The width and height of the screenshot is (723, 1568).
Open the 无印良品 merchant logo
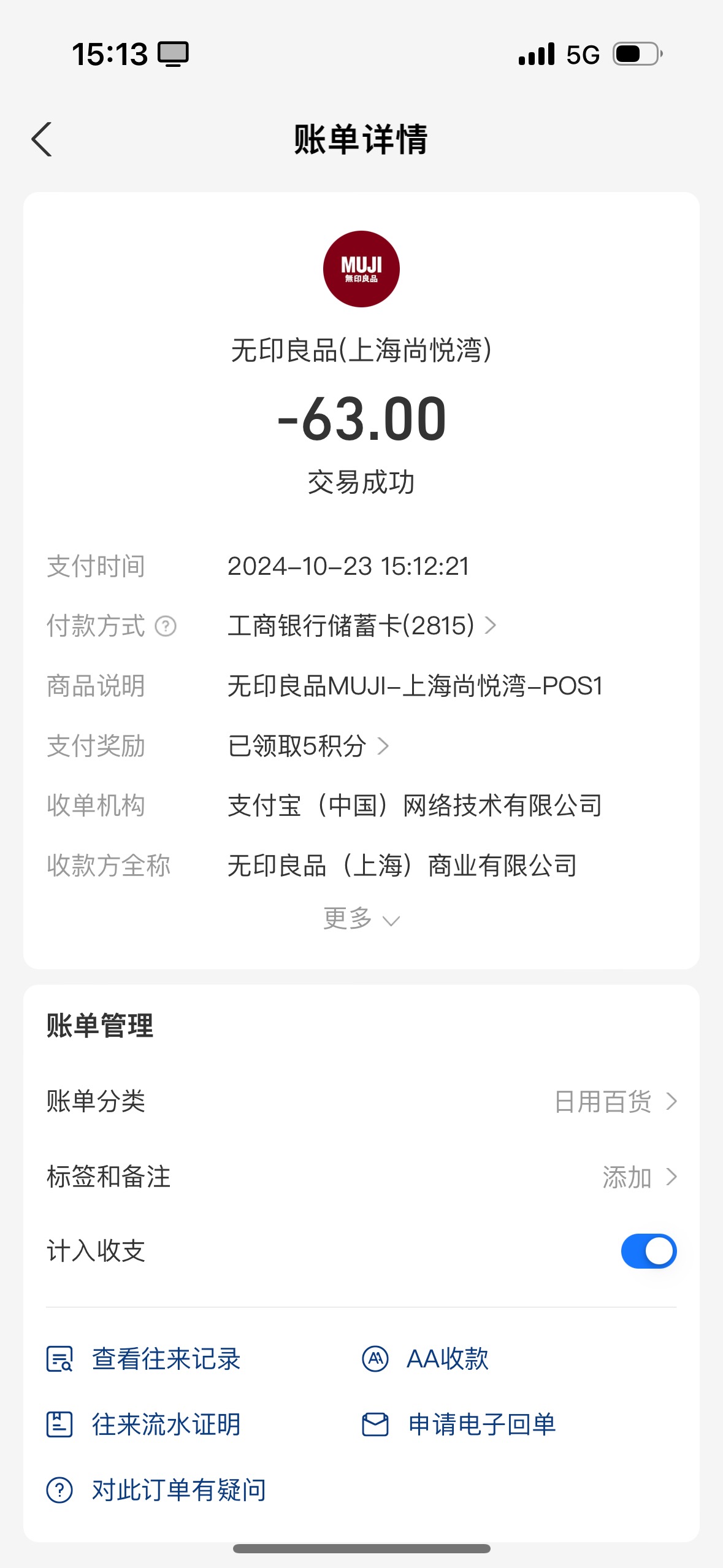pos(361,269)
